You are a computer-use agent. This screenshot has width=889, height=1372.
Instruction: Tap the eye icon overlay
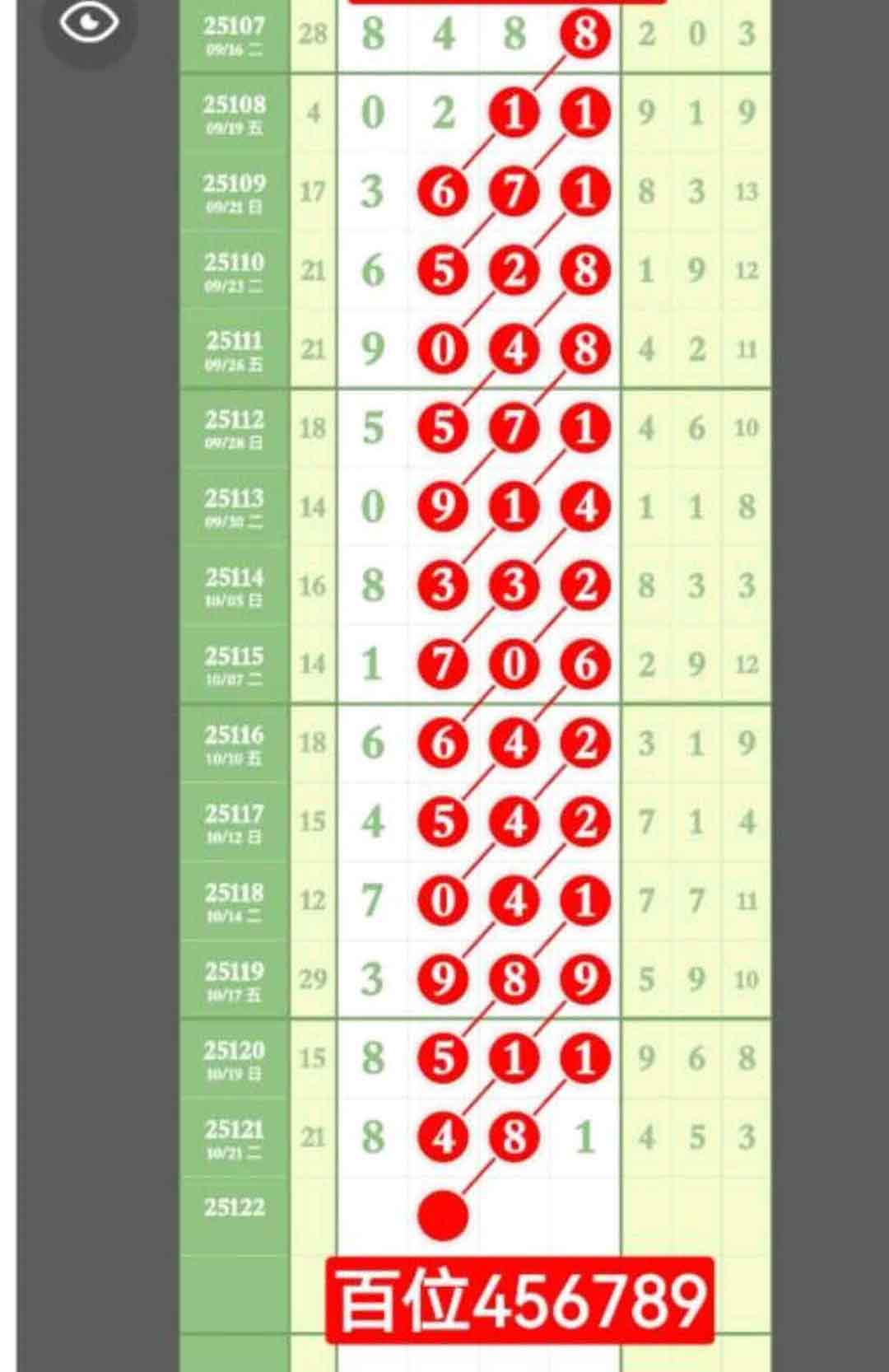89,22
